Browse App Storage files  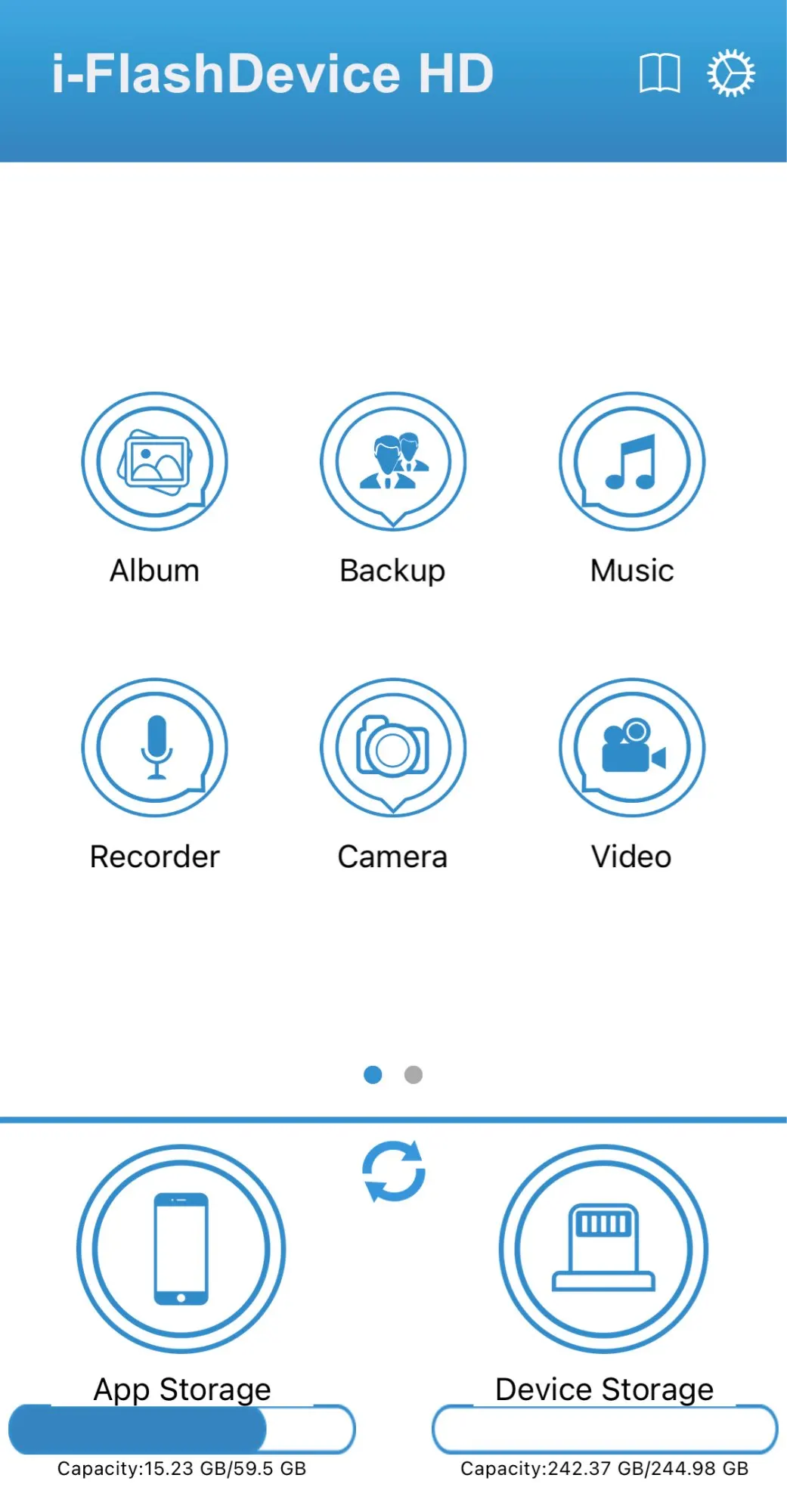pyautogui.click(x=181, y=1249)
